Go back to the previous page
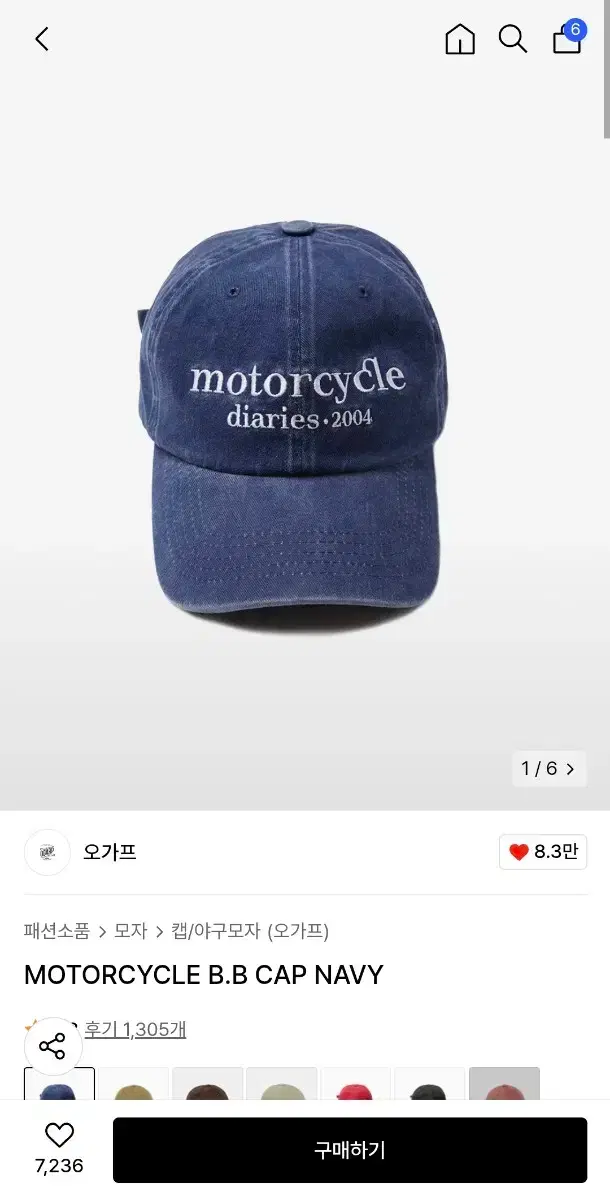Screen dimensions: 610x1200 (42, 39)
